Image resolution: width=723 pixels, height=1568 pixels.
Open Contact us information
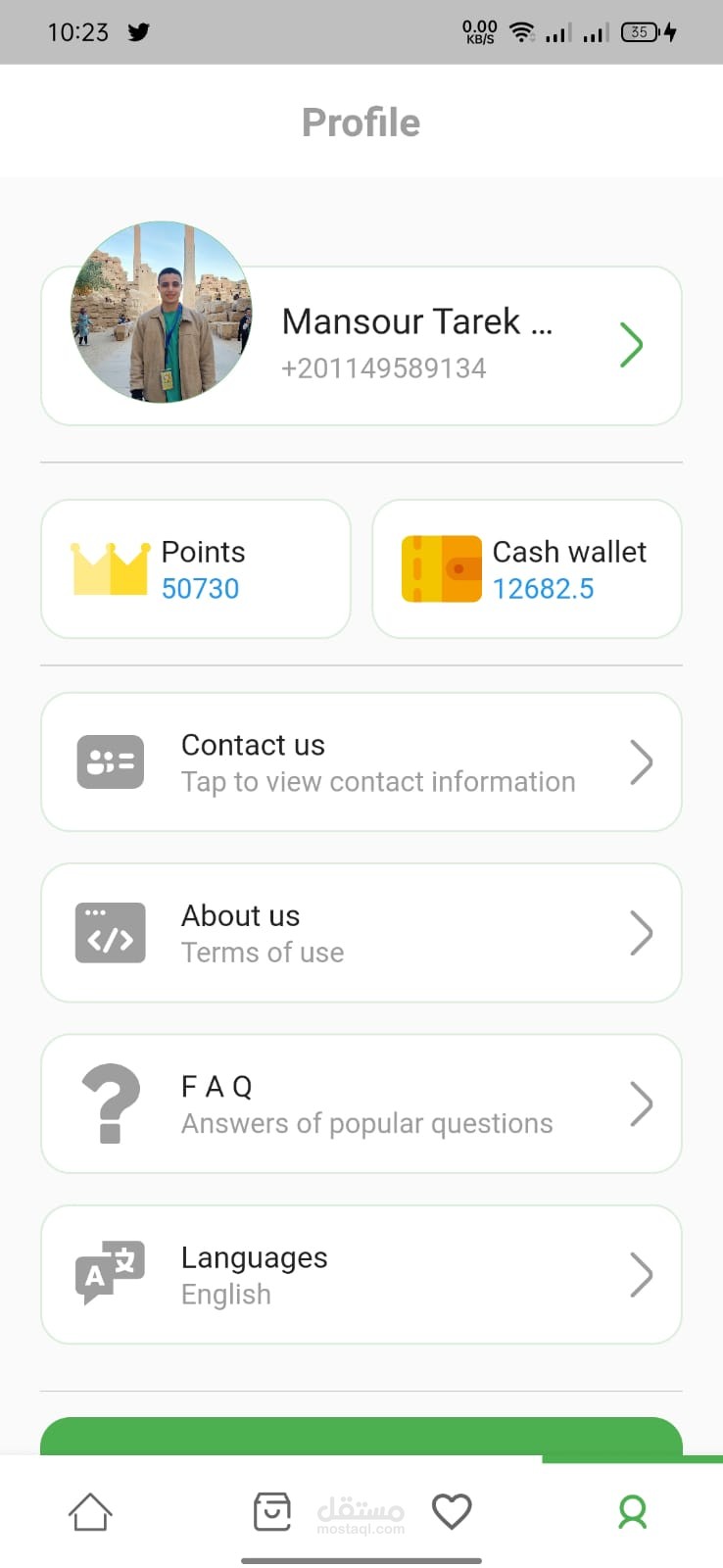tap(361, 762)
